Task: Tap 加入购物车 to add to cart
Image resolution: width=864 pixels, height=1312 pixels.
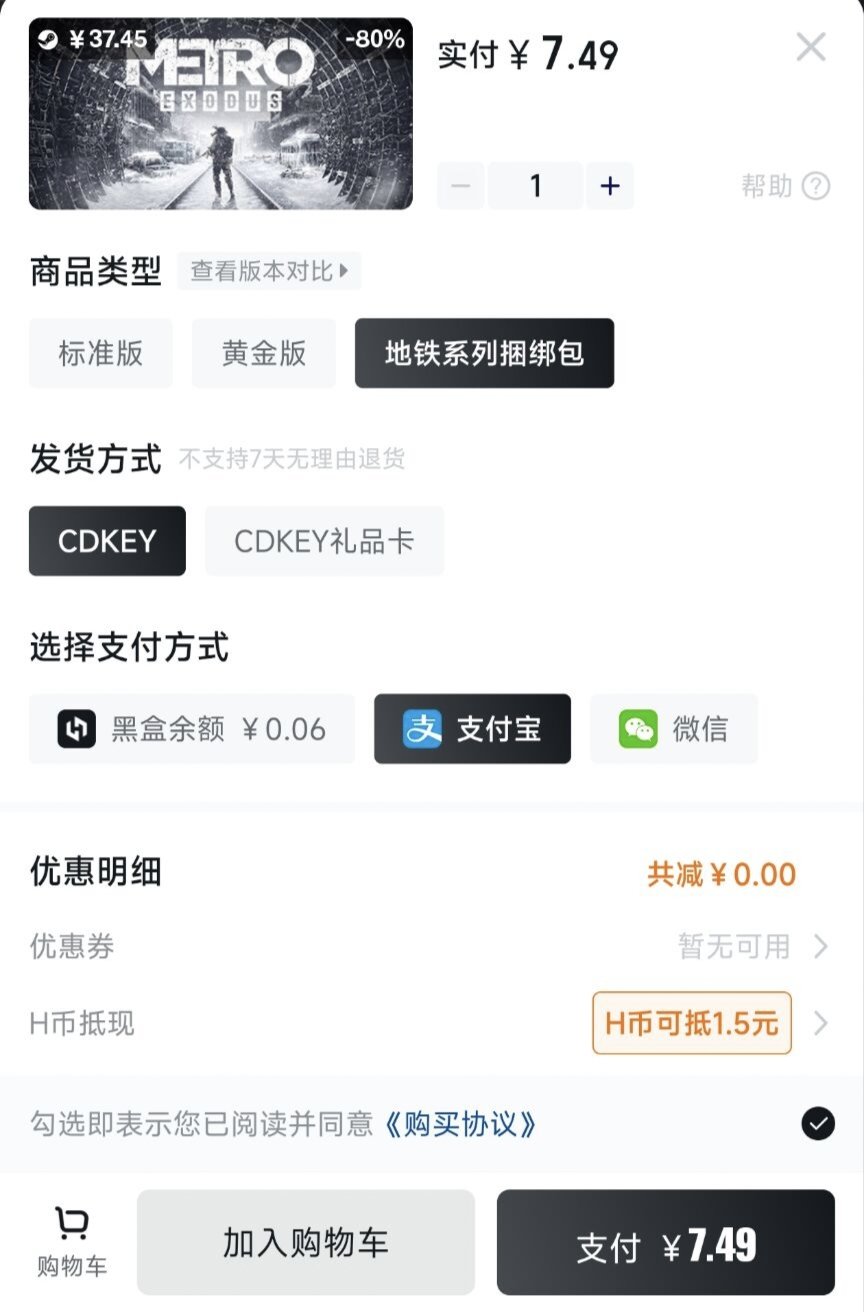Action: pos(305,1243)
